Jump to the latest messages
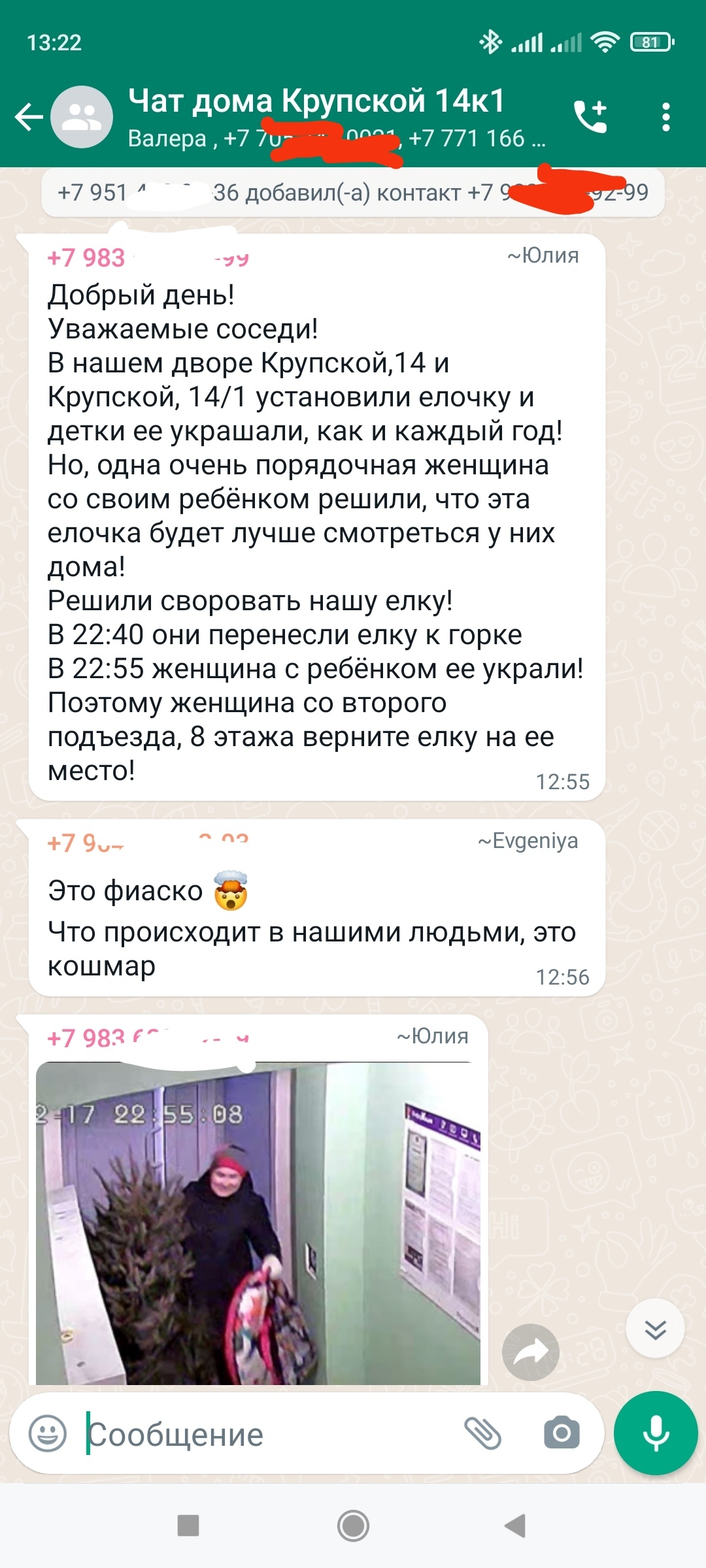Image resolution: width=706 pixels, height=1568 pixels. click(655, 1329)
